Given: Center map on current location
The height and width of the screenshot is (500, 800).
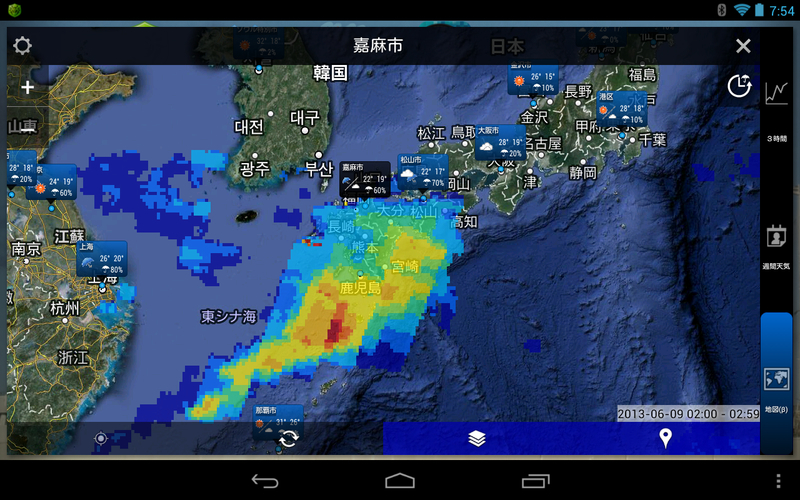Looking at the screenshot, I should pyautogui.click(x=101, y=438).
